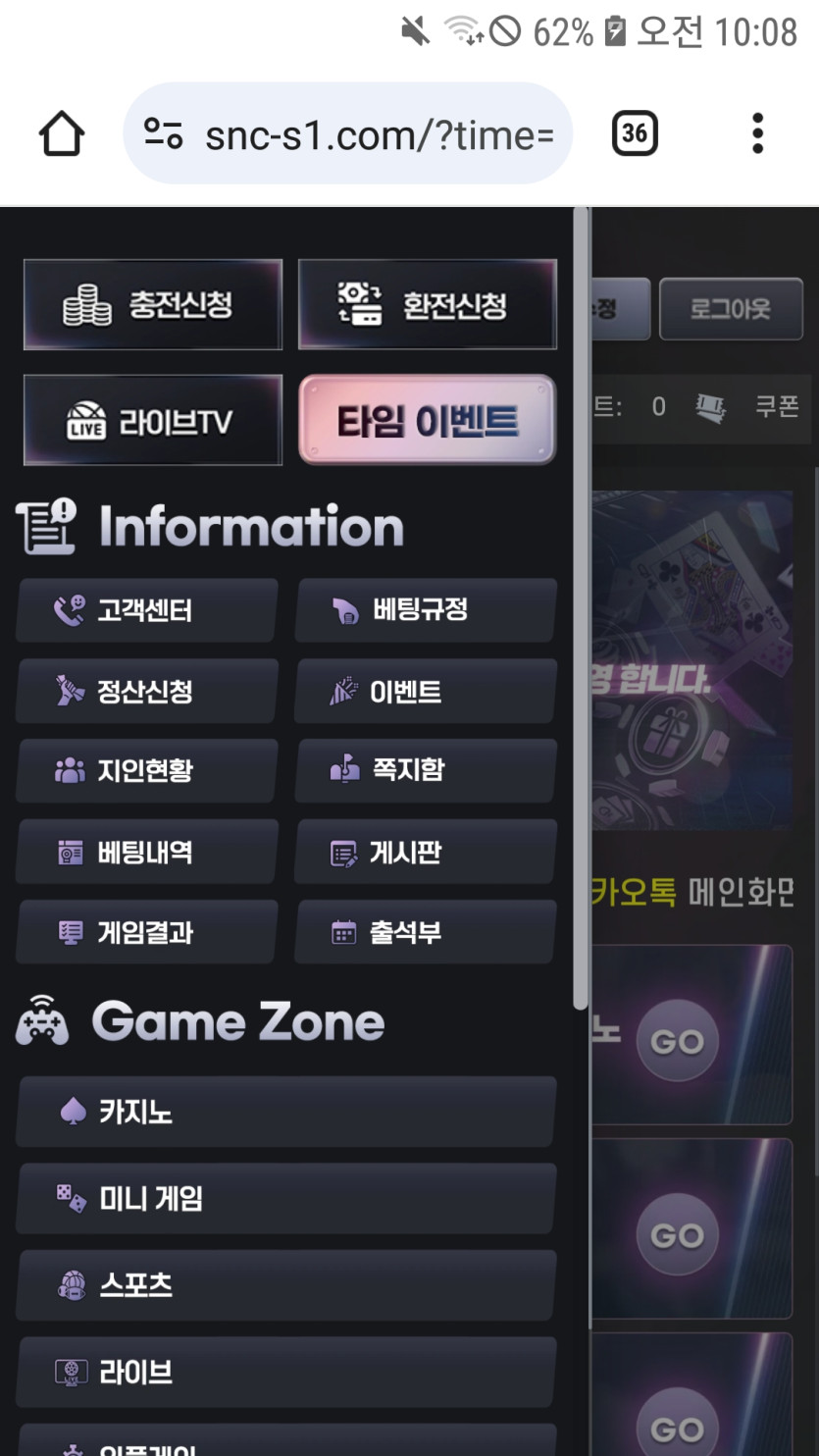The height and width of the screenshot is (1456, 819).
Task: Open 출석부
Action: 425,932
